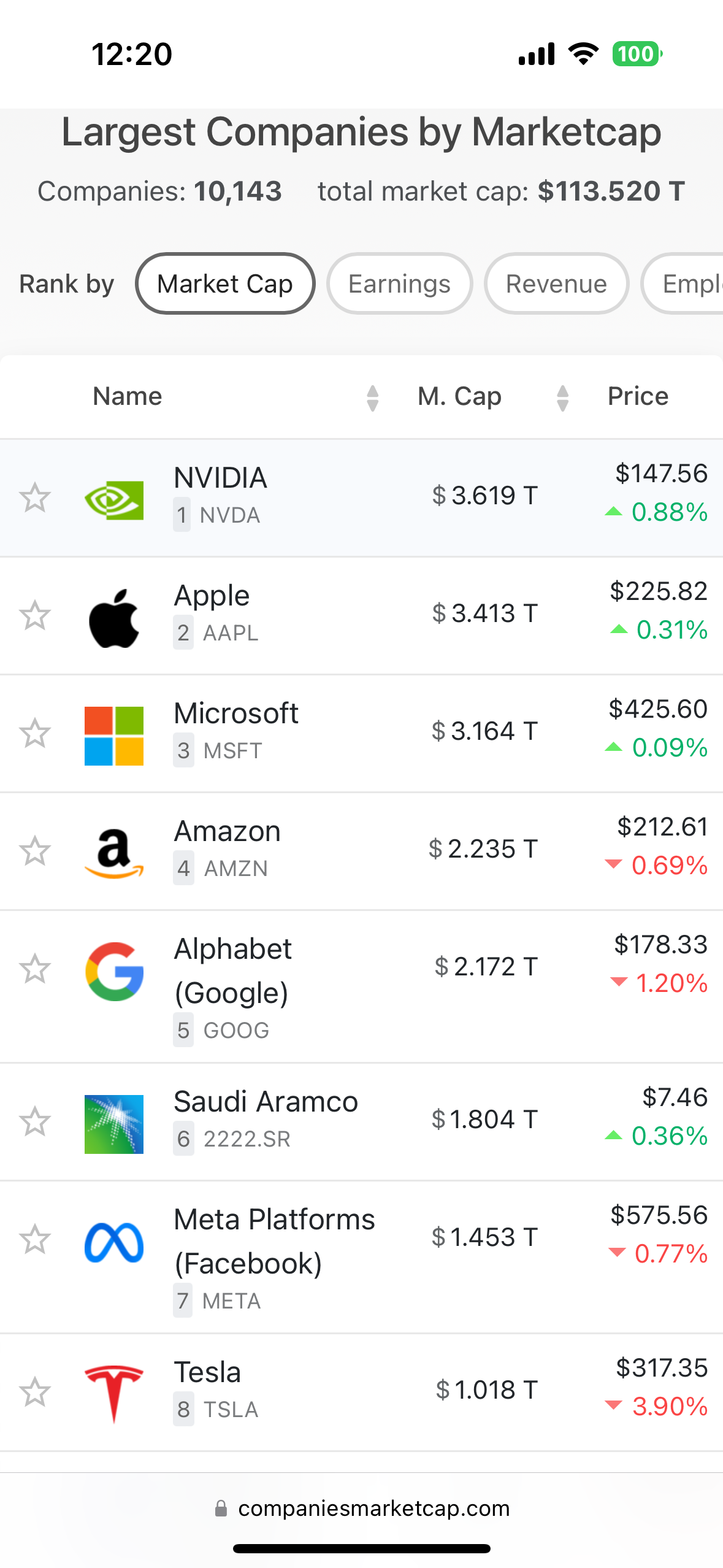The image size is (723, 1568).
Task: Open the Apple company page
Action: tap(212, 596)
